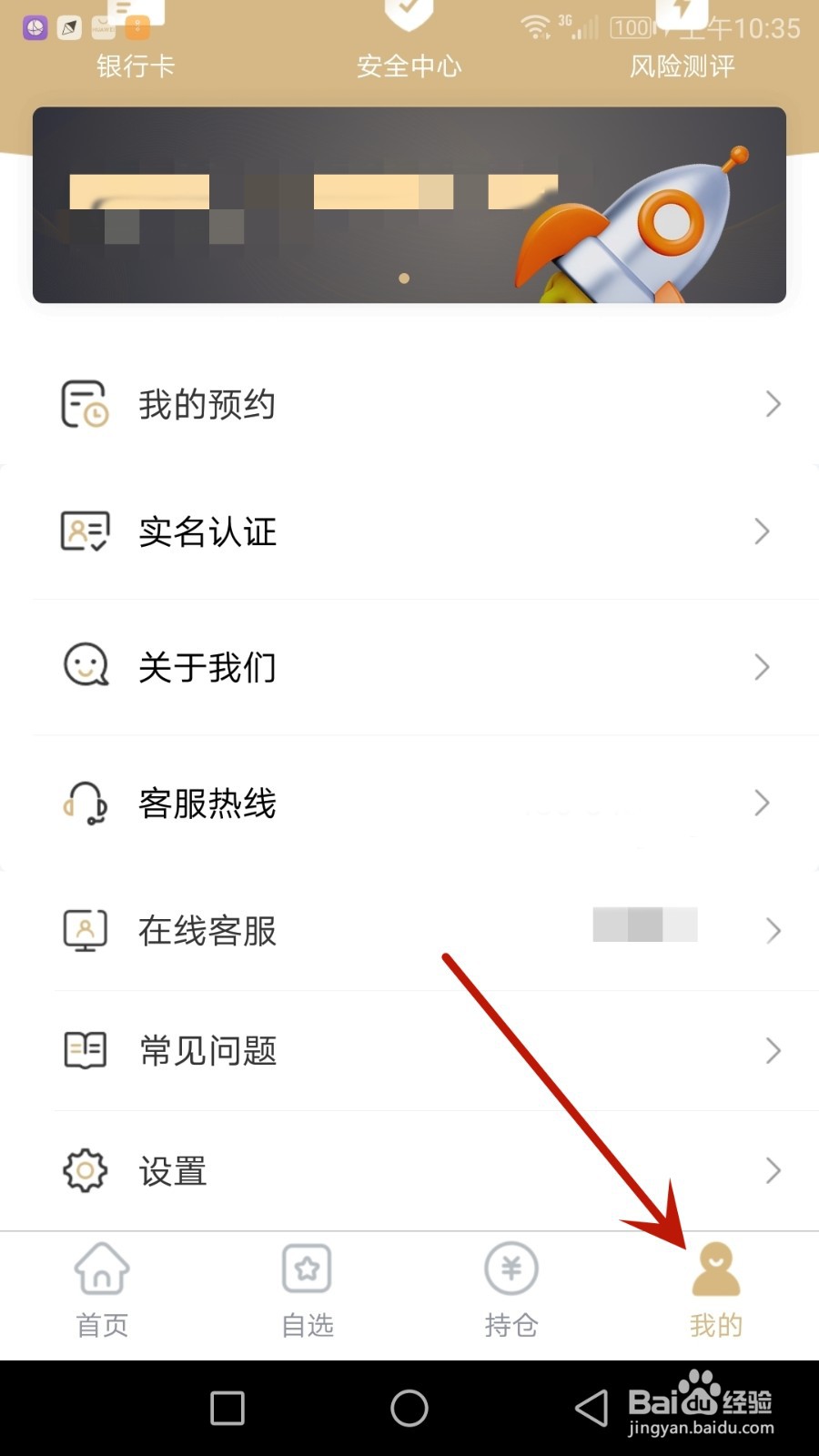Image resolution: width=819 pixels, height=1456 pixels.
Task: Tap the 客服热线 headset icon
Action: click(x=85, y=804)
